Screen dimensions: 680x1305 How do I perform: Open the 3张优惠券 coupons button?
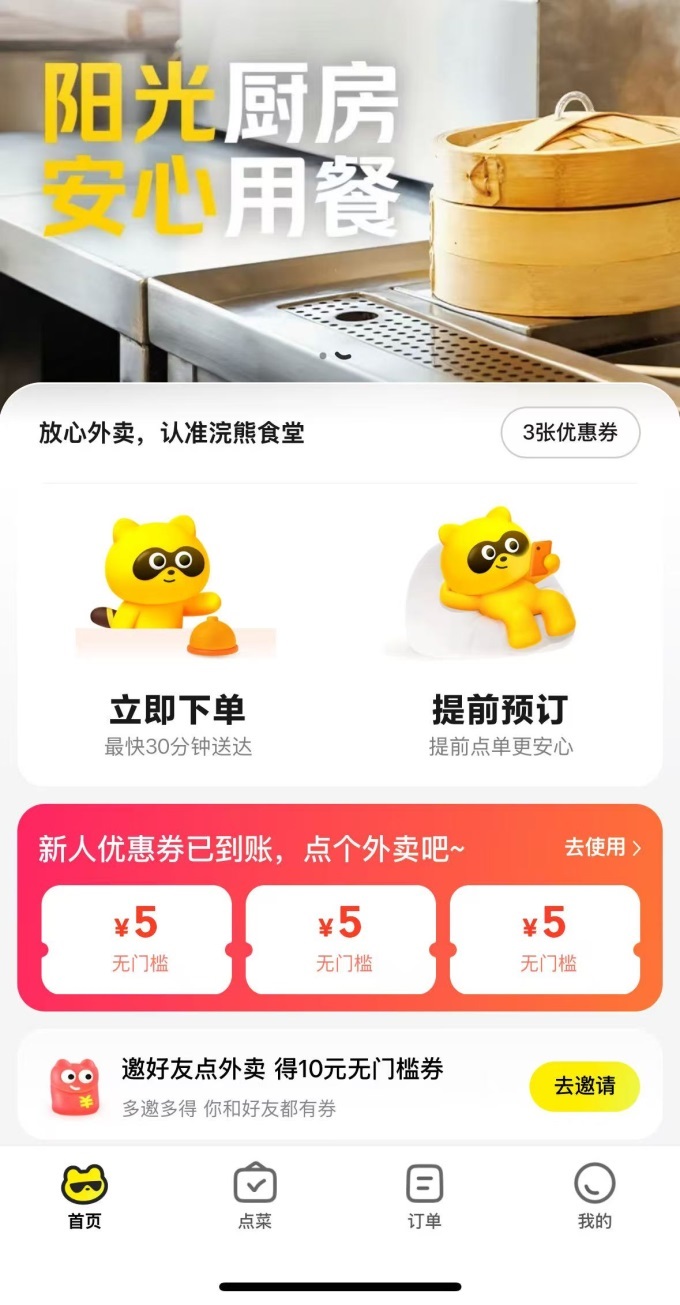pos(570,433)
